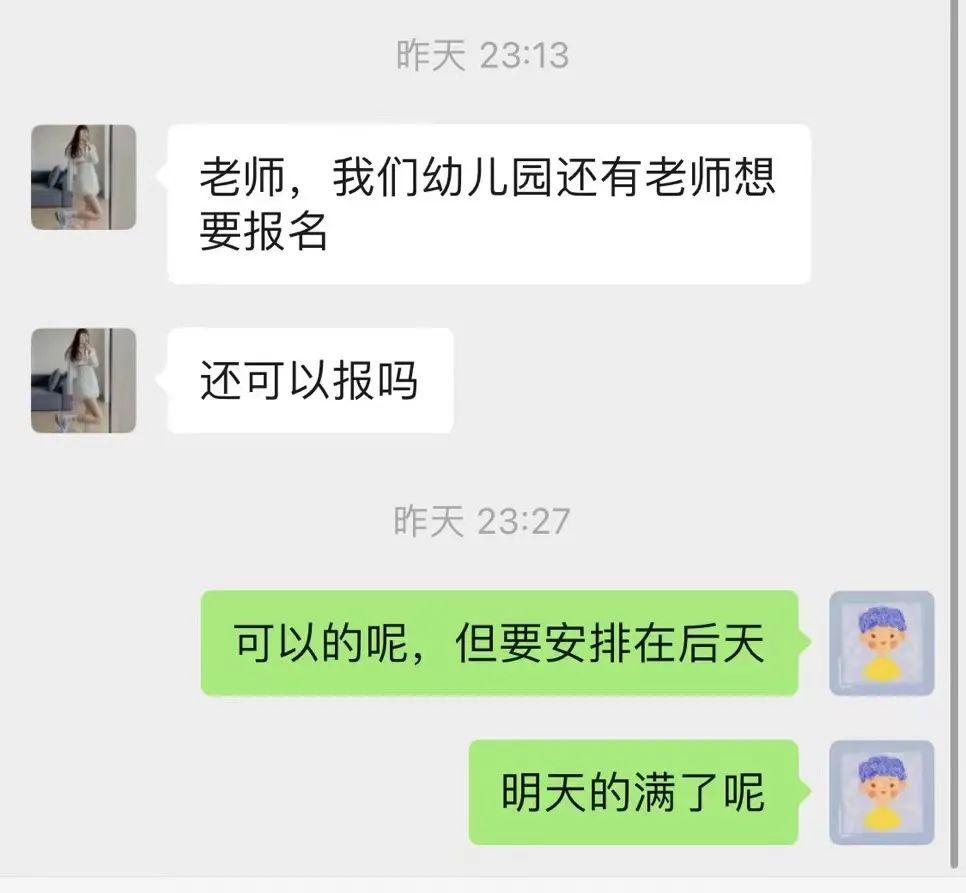This screenshot has width=966, height=893.
Task: Tap own avatar beside 可以的呢 reply
Action: click(881, 643)
